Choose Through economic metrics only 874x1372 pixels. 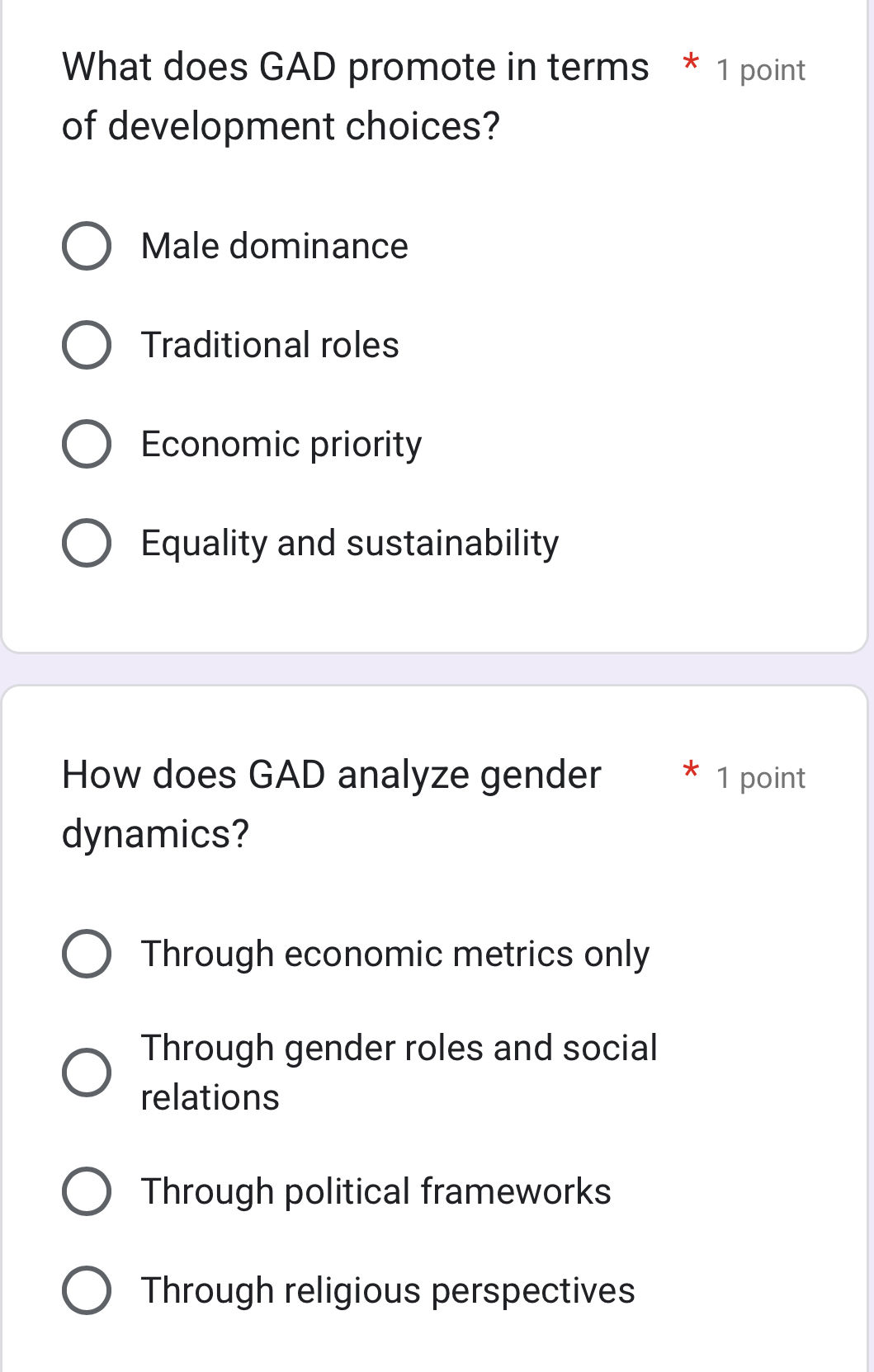click(86, 954)
